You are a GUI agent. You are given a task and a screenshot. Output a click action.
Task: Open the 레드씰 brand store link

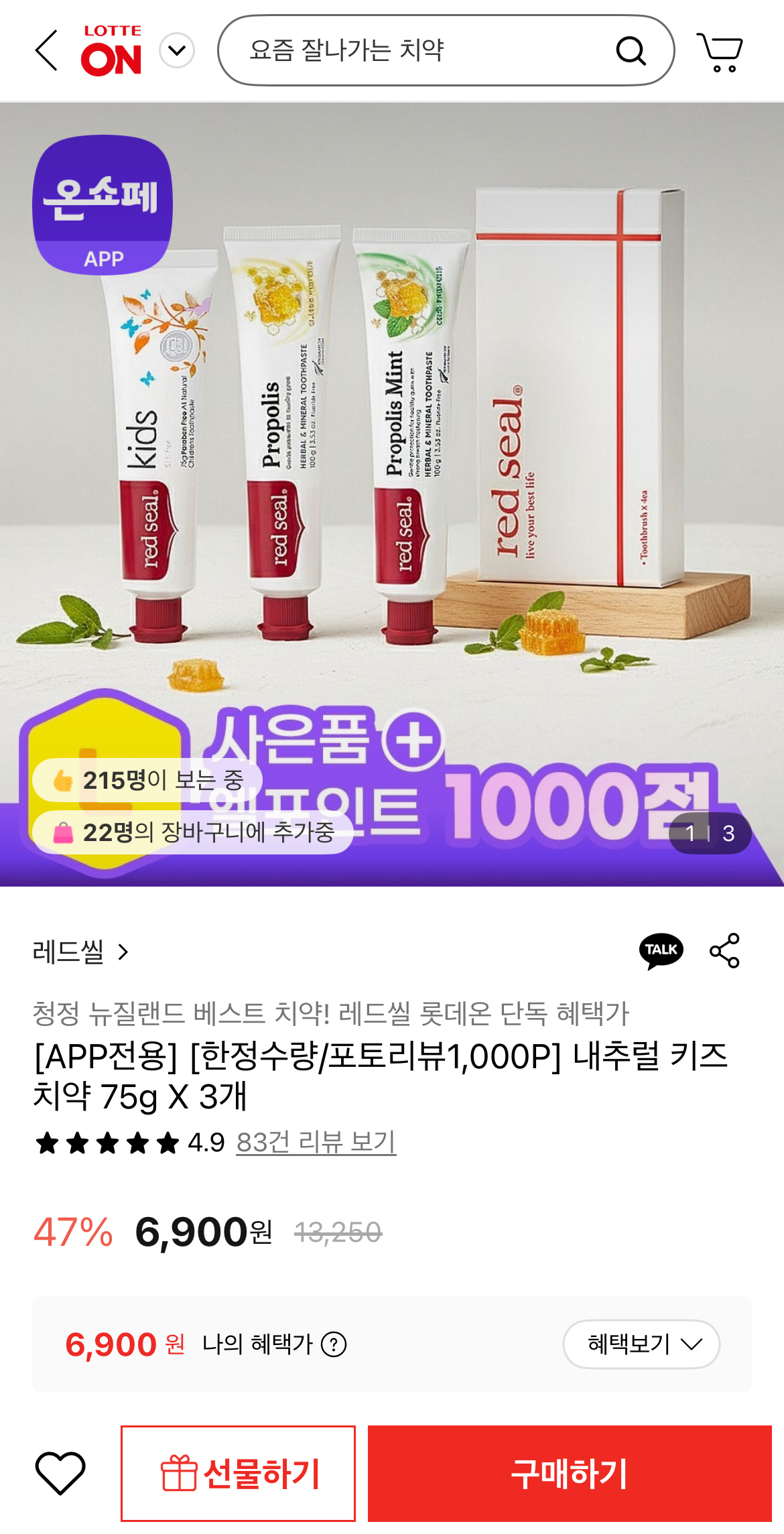click(80, 952)
